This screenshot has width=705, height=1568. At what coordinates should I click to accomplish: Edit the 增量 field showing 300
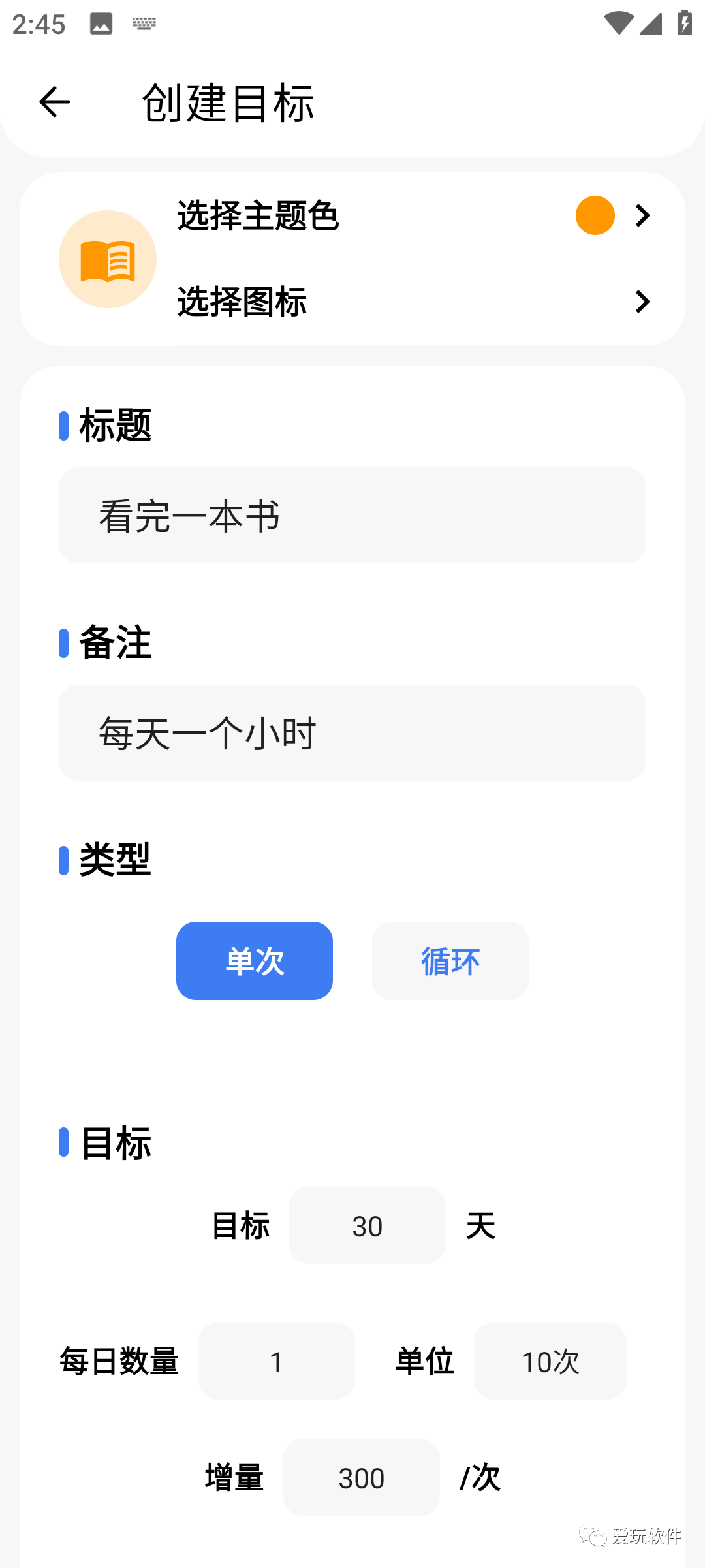tap(362, 1478)
